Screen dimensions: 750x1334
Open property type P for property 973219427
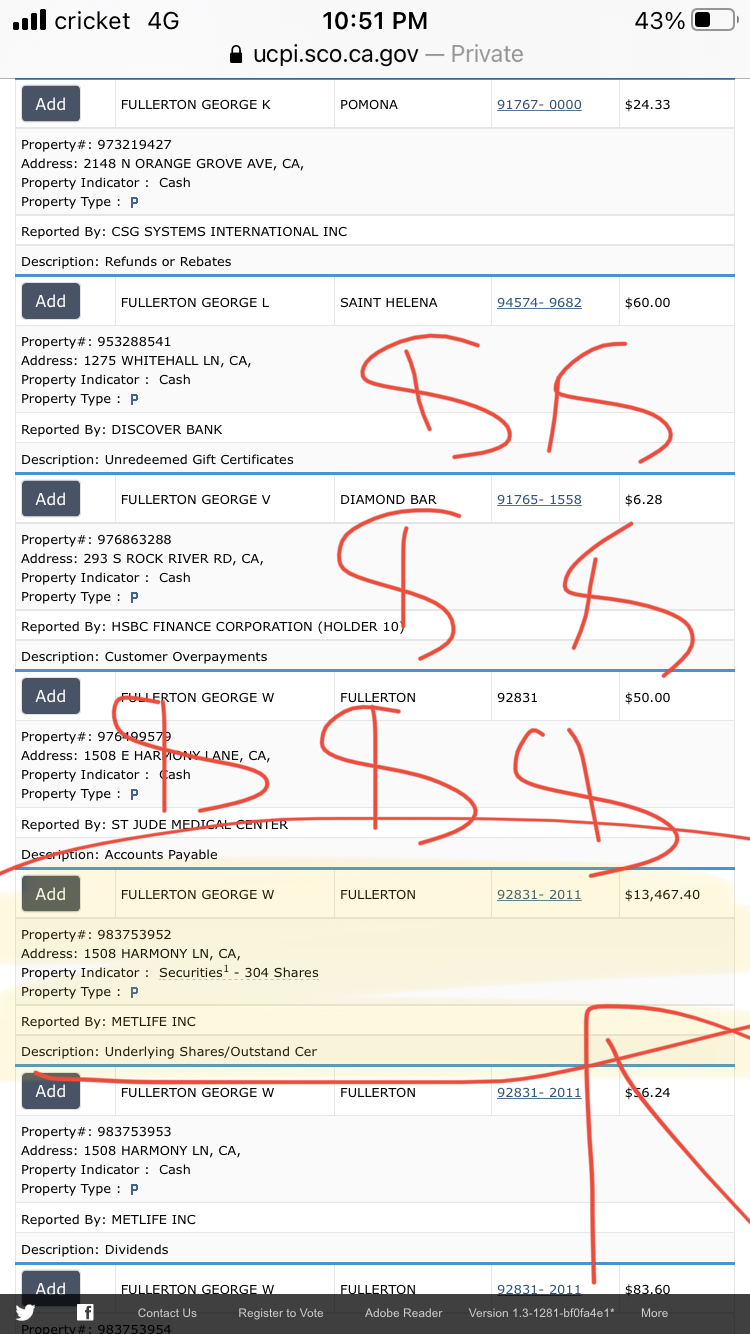pyautogui.click(x=134, y=202)
